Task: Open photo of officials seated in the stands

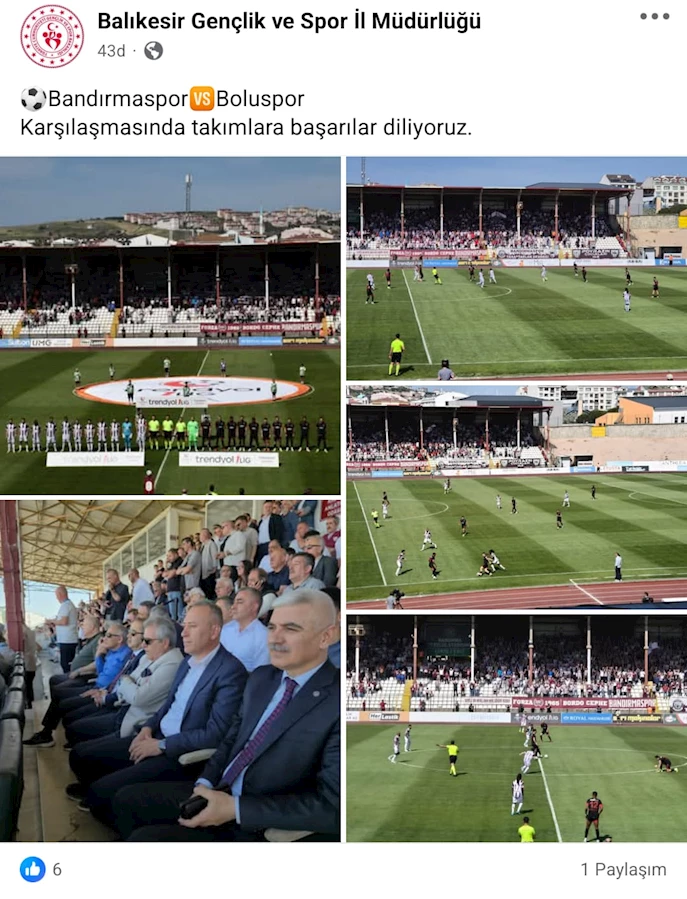Action: point(170,670)
